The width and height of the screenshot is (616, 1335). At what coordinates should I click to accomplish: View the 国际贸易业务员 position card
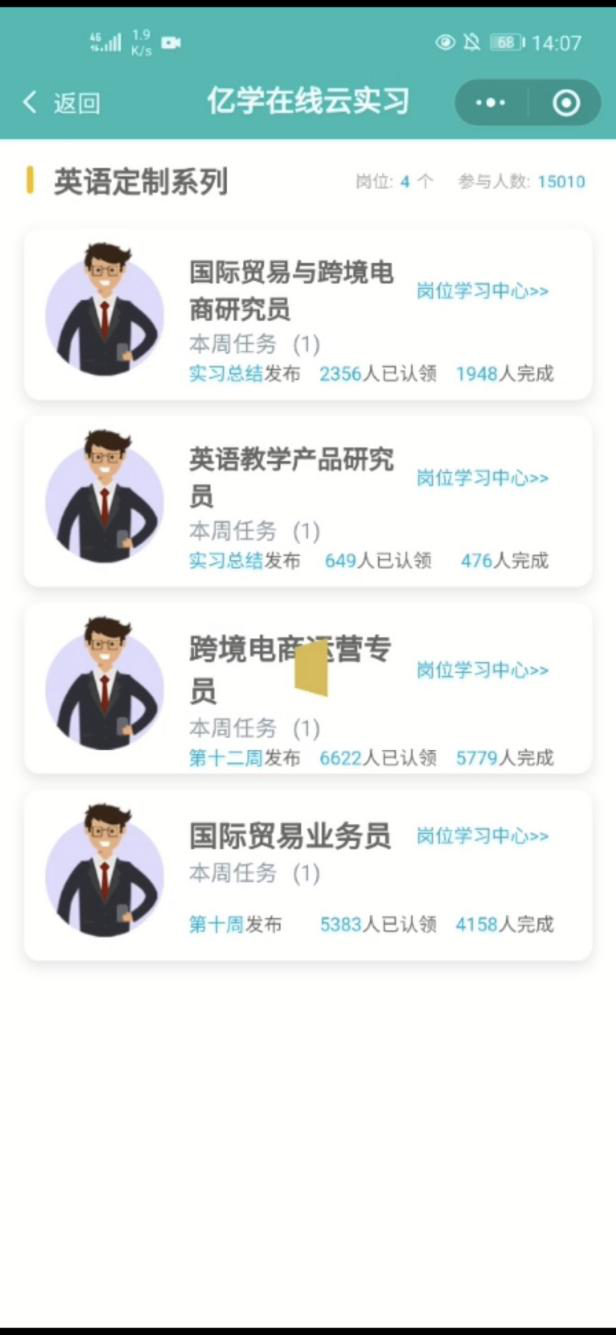[290, 837]
